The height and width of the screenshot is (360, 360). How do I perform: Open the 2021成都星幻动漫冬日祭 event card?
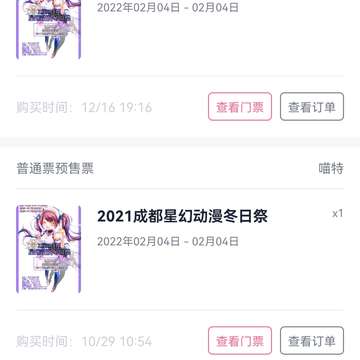(180, 249)
